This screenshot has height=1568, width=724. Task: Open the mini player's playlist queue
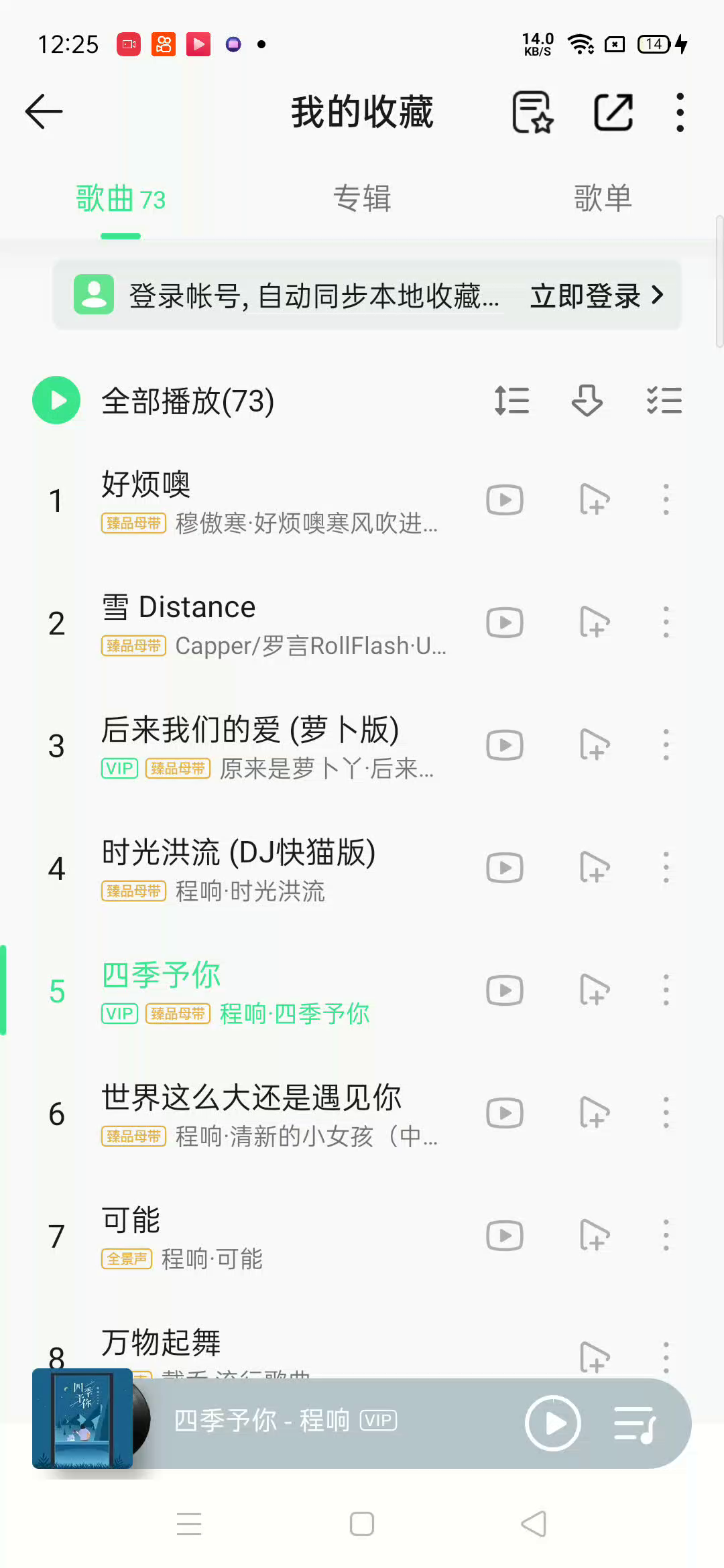pos(635,1423)
